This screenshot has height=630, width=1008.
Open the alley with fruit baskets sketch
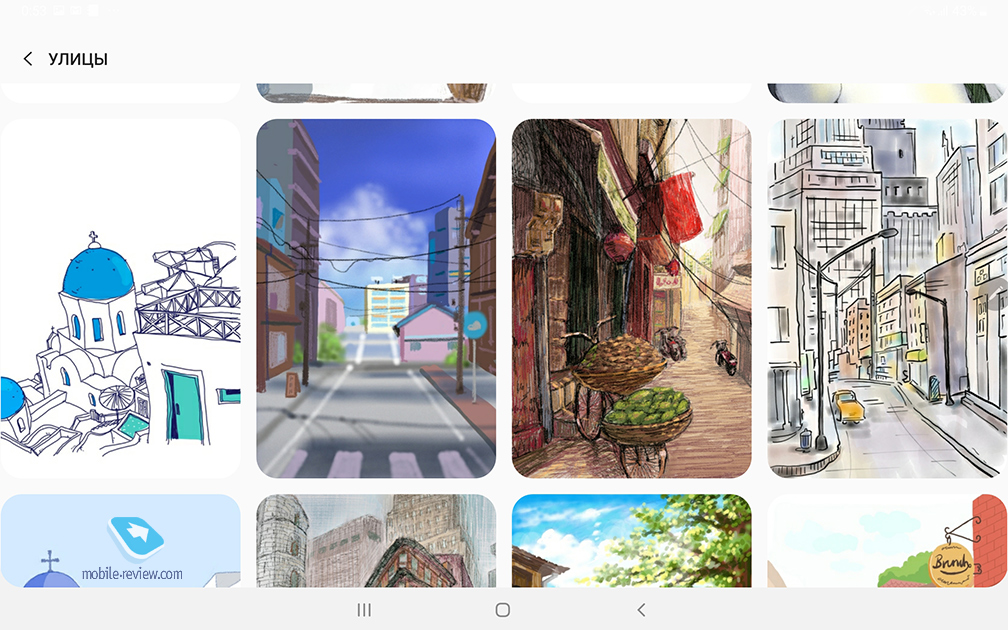tap(631, 298)
